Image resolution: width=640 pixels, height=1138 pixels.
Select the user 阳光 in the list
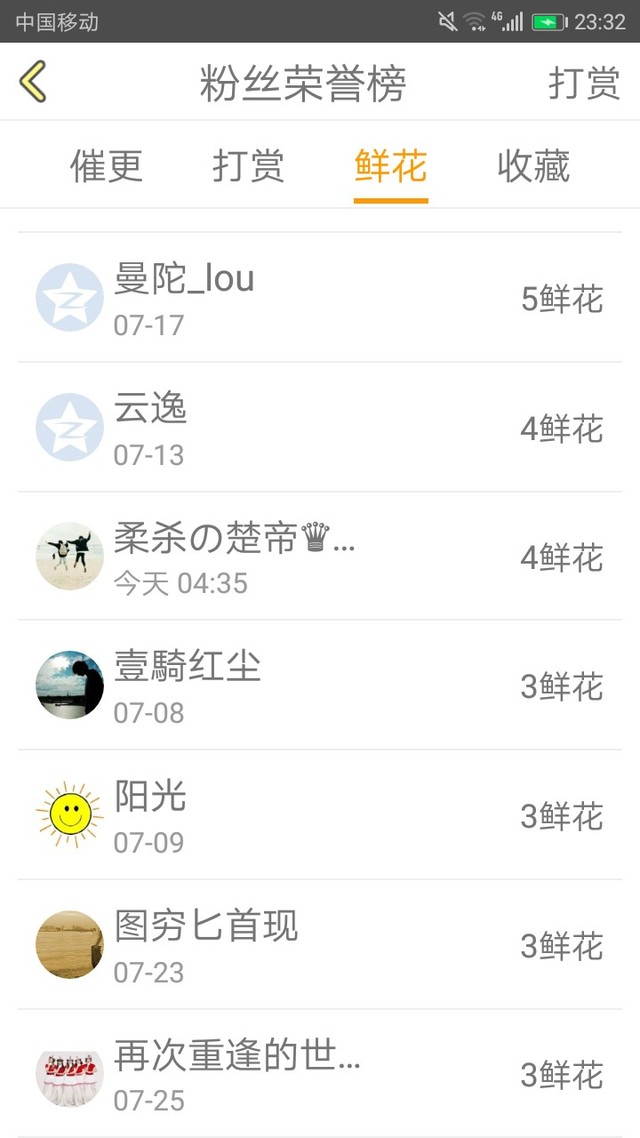pyautogui.click(x=320, y=816)
